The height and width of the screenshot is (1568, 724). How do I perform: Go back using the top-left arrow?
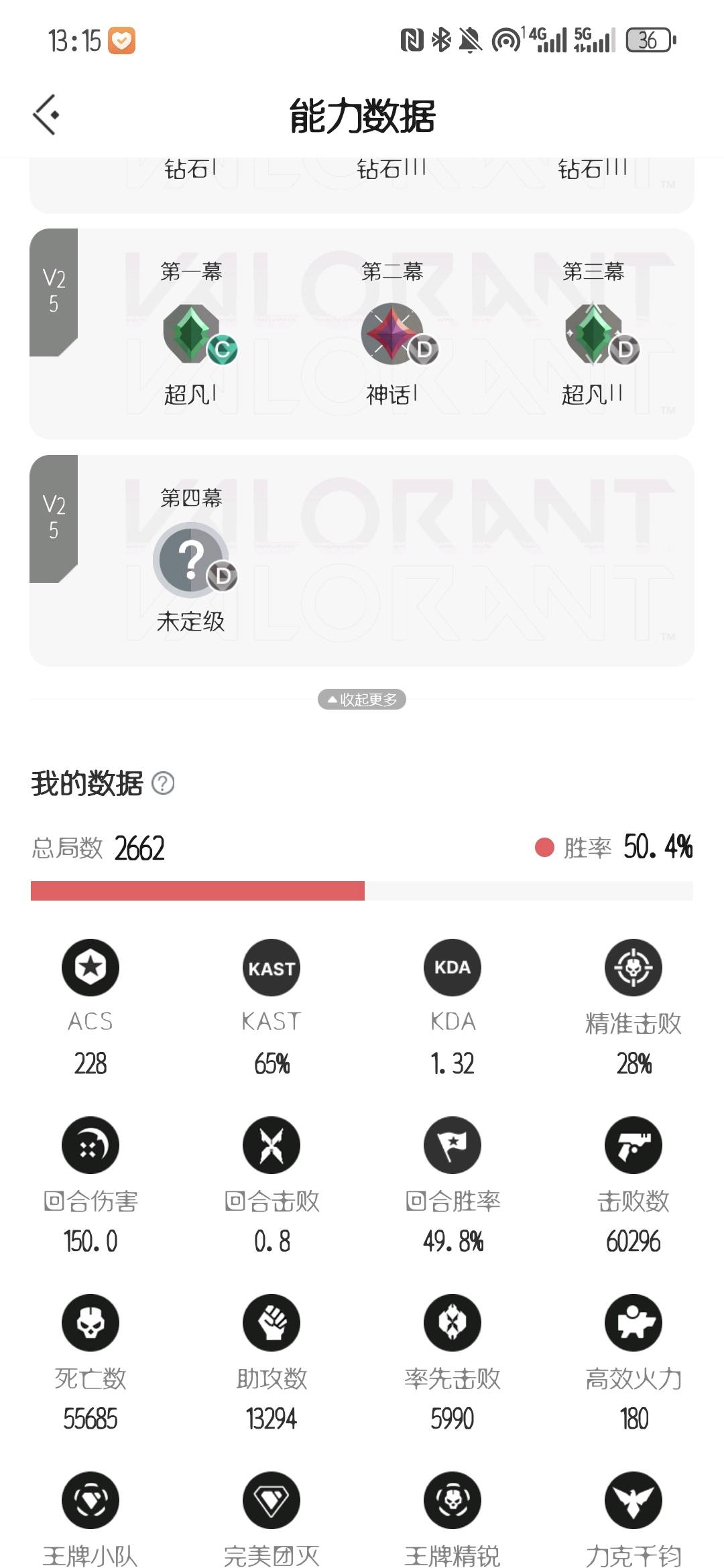46,115
